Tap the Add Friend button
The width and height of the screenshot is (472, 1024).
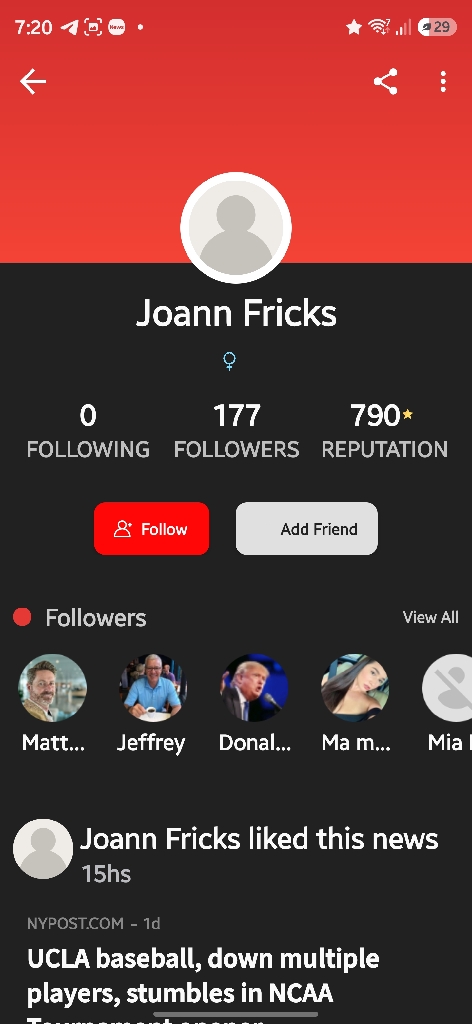307,528
